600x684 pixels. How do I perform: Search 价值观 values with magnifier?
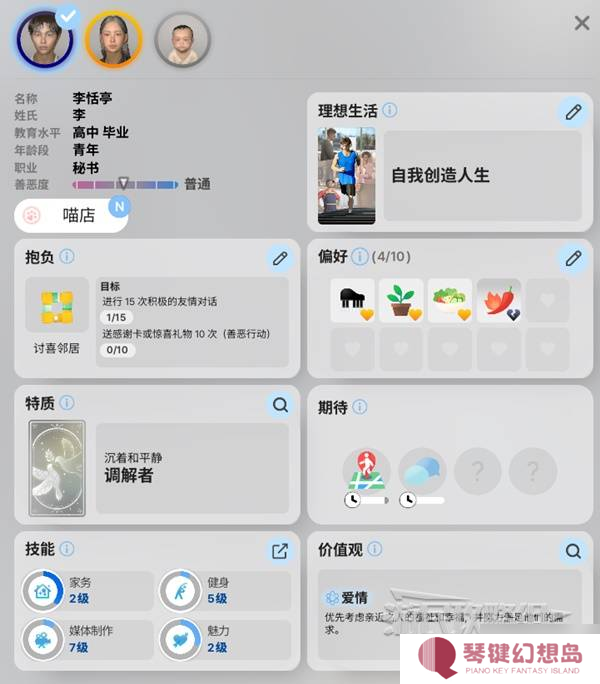(573, 551)
